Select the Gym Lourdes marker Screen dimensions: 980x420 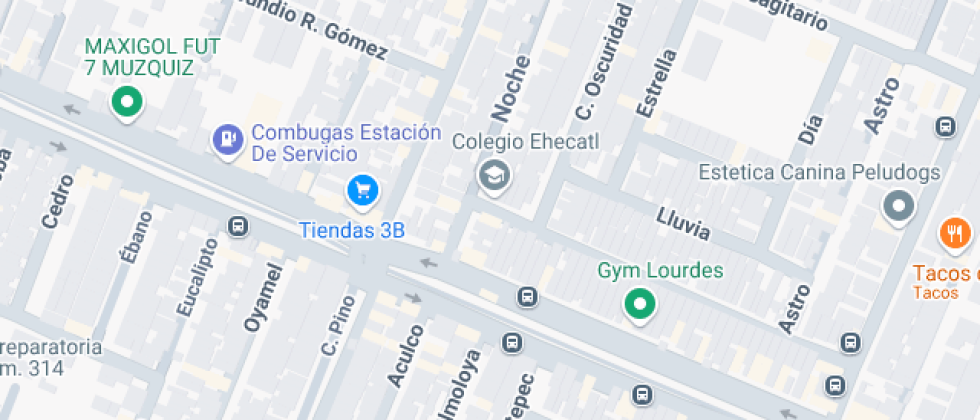tap(640, 304)
